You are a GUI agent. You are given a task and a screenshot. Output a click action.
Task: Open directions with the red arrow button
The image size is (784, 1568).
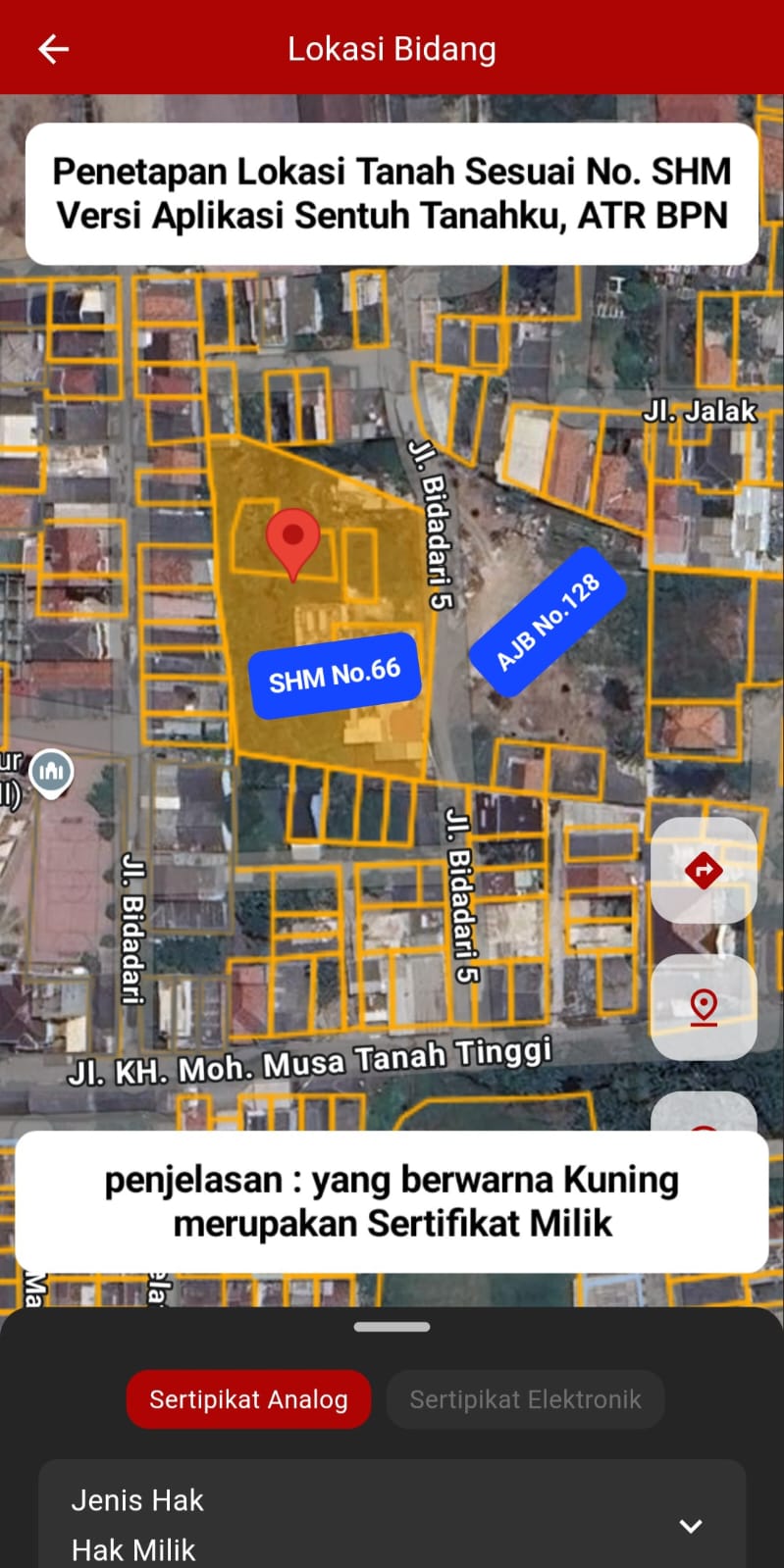[704, 870]
